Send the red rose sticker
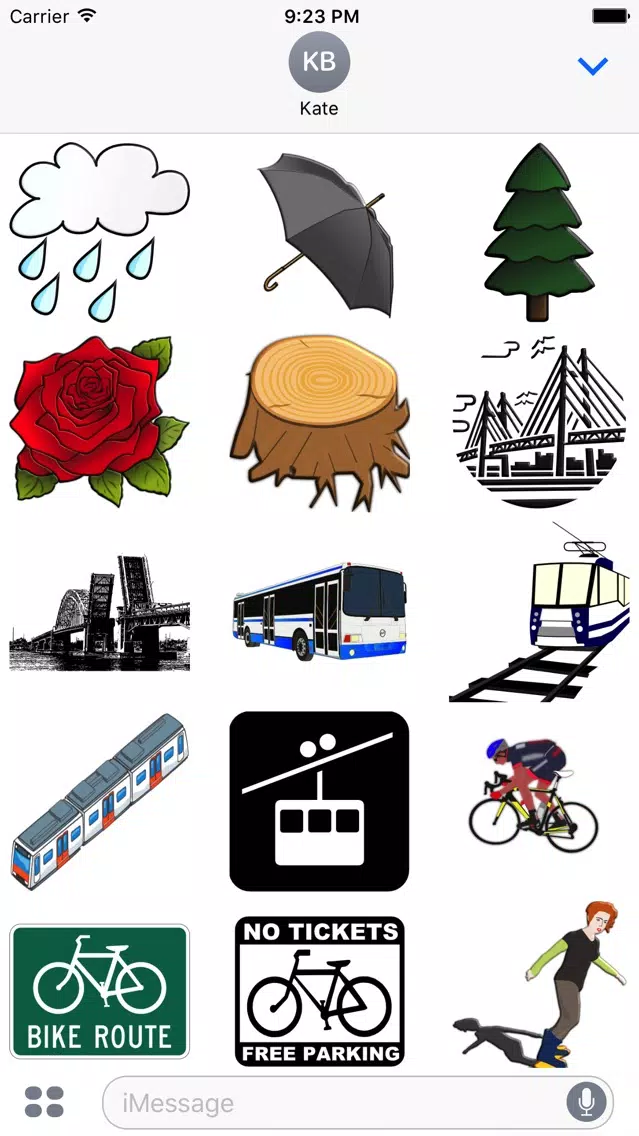639x1136 pixels. click(x=99, y=420)
